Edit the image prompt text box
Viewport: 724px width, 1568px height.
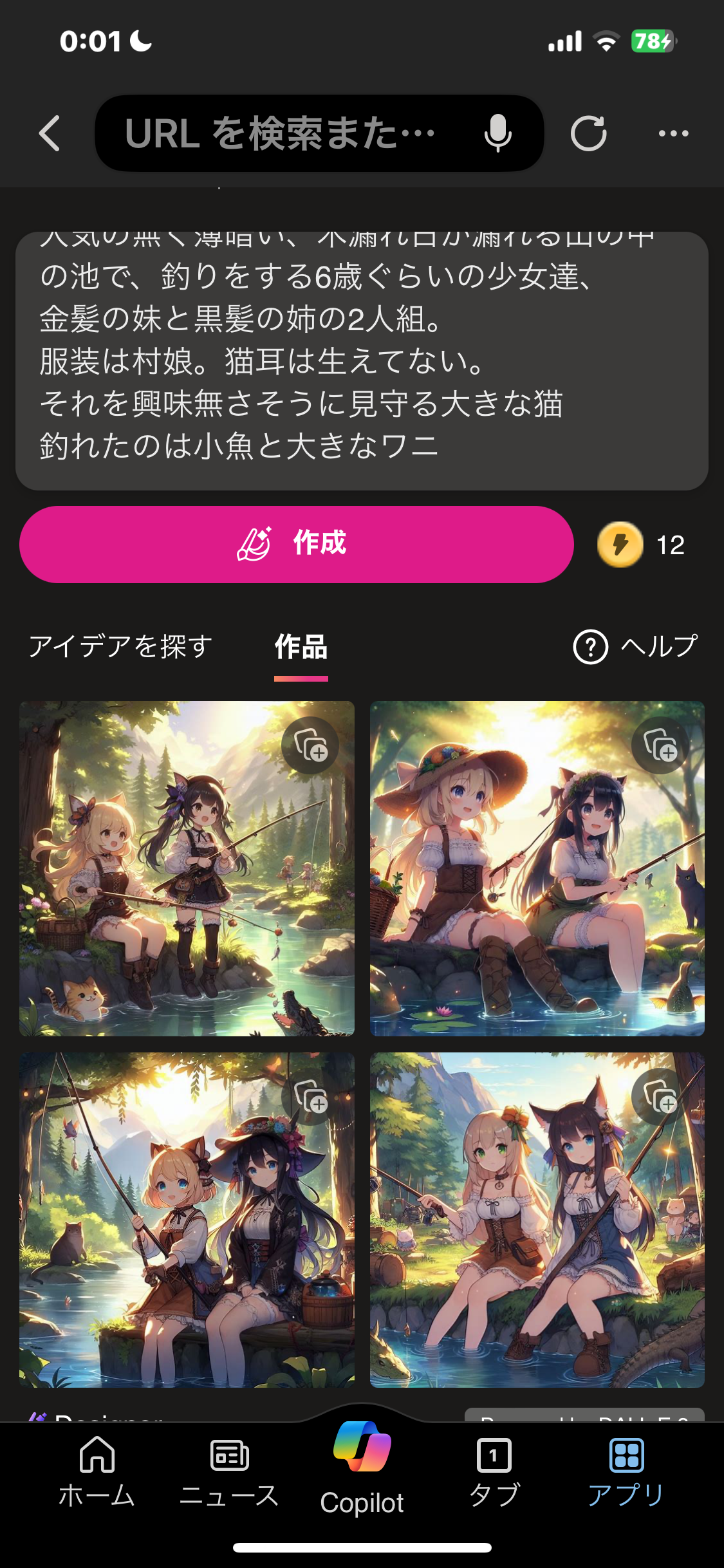[362, 360]
